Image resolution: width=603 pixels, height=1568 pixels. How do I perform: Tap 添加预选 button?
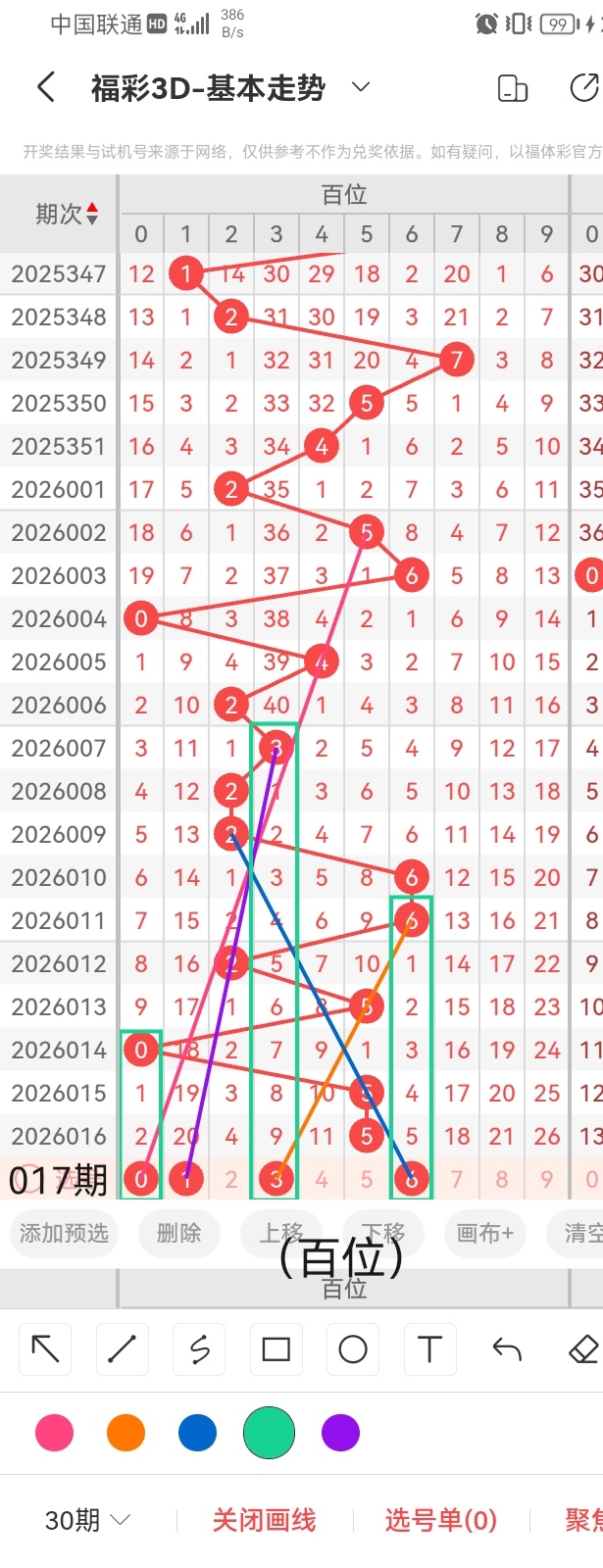point(64,1233)
